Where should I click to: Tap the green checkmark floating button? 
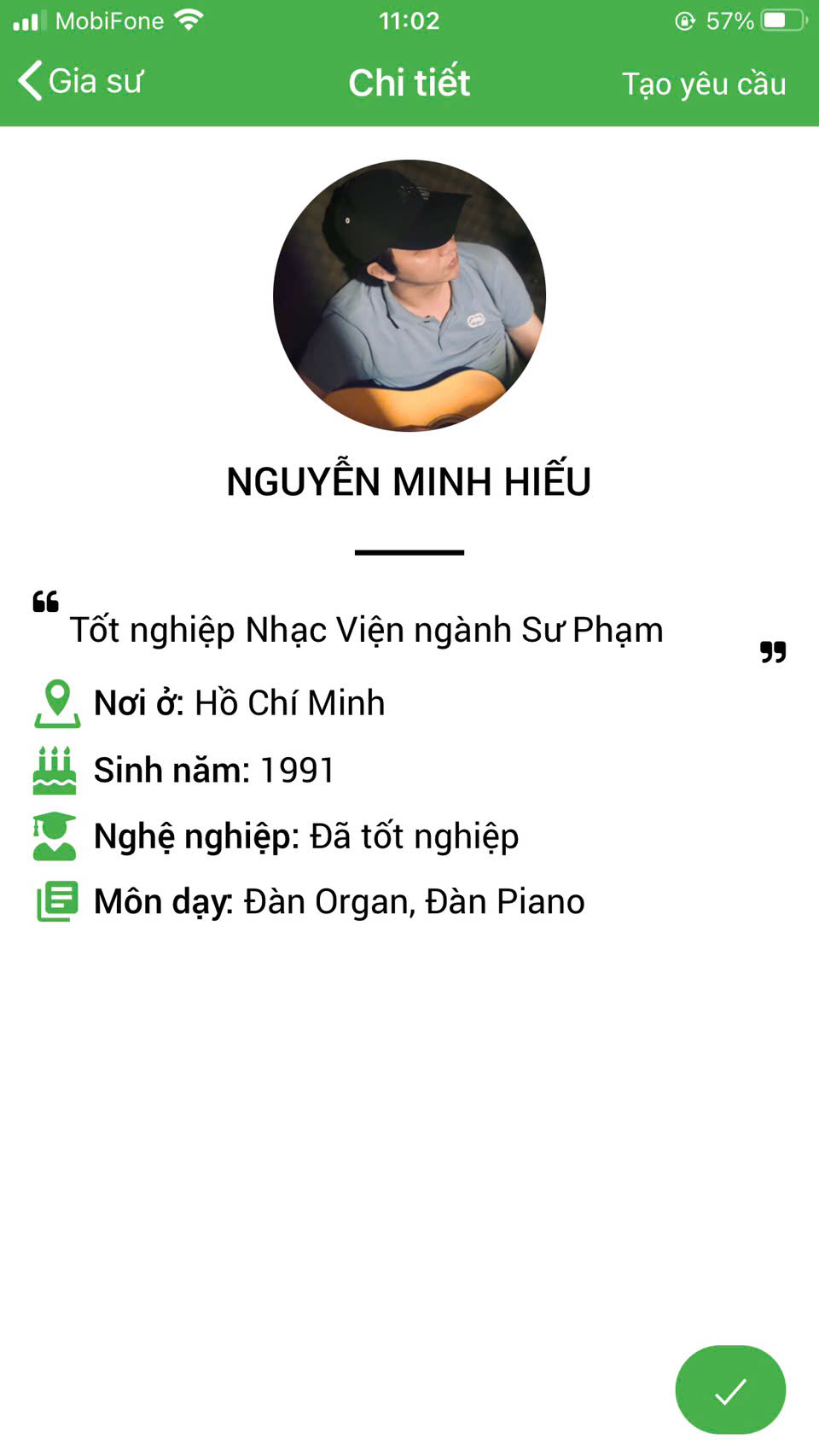tap(730, 1390)
